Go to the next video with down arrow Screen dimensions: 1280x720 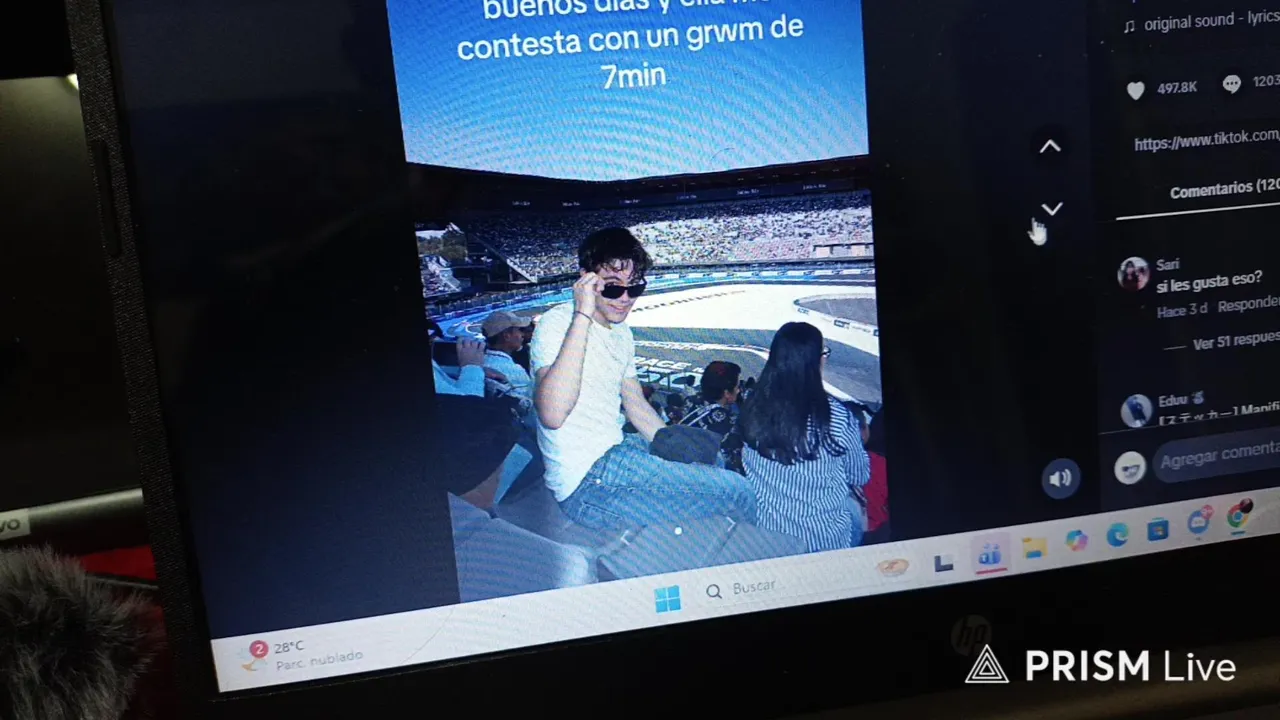(1051, 208)
